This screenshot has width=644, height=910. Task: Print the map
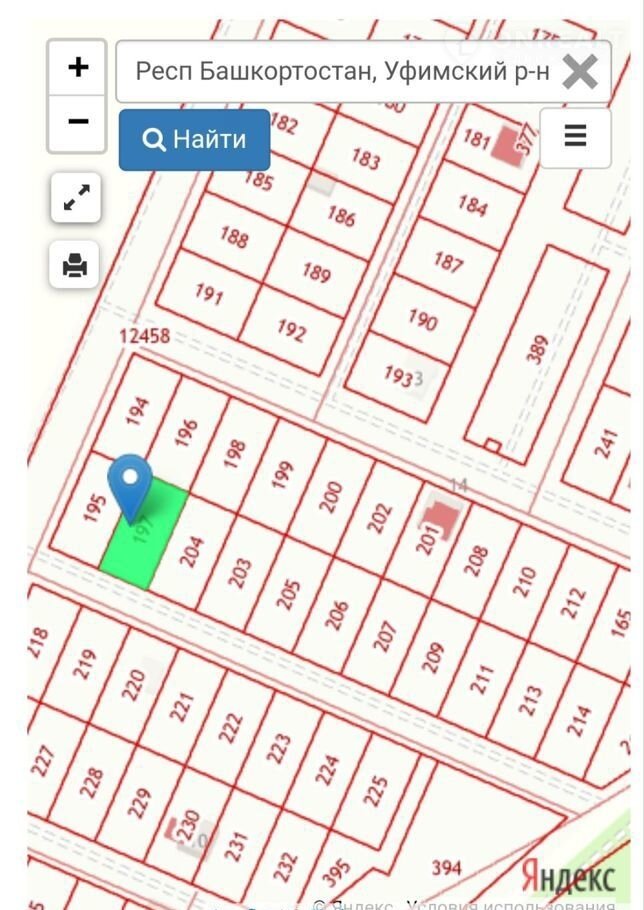(76, 265)
